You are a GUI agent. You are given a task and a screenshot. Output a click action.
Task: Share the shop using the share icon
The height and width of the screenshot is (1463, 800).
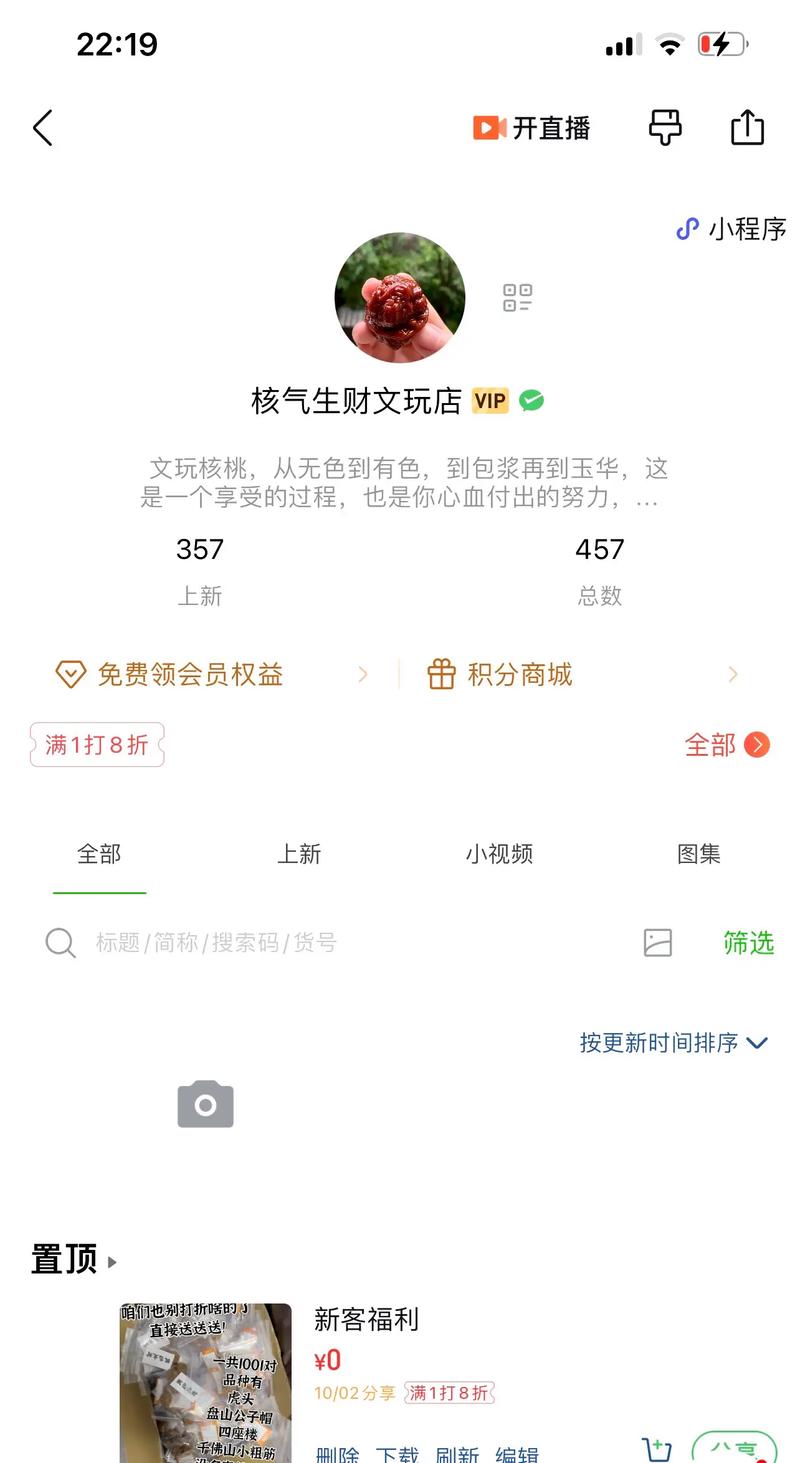tap(748, 127)
